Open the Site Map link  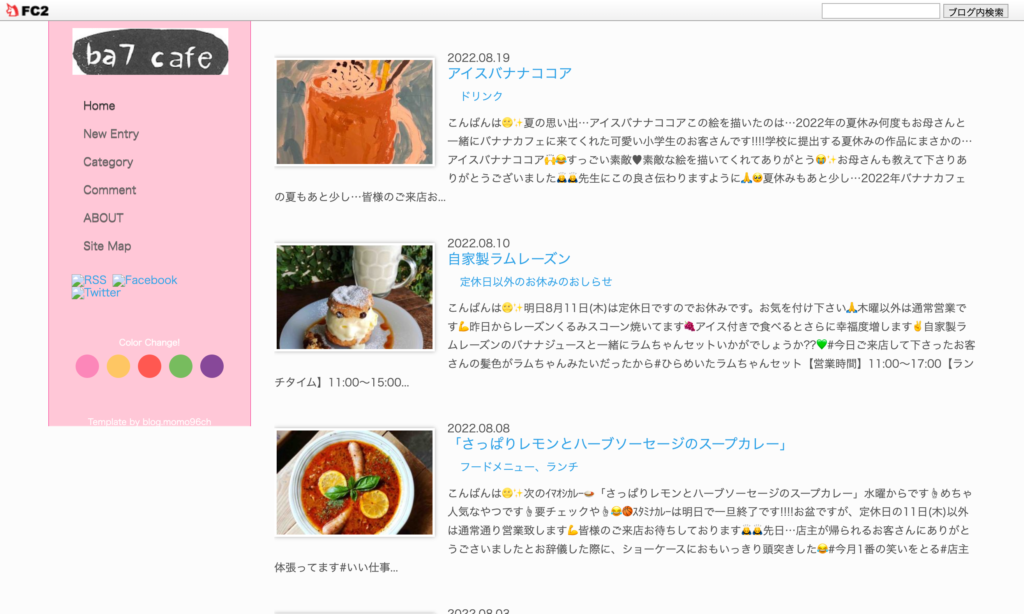coord(107,246)
